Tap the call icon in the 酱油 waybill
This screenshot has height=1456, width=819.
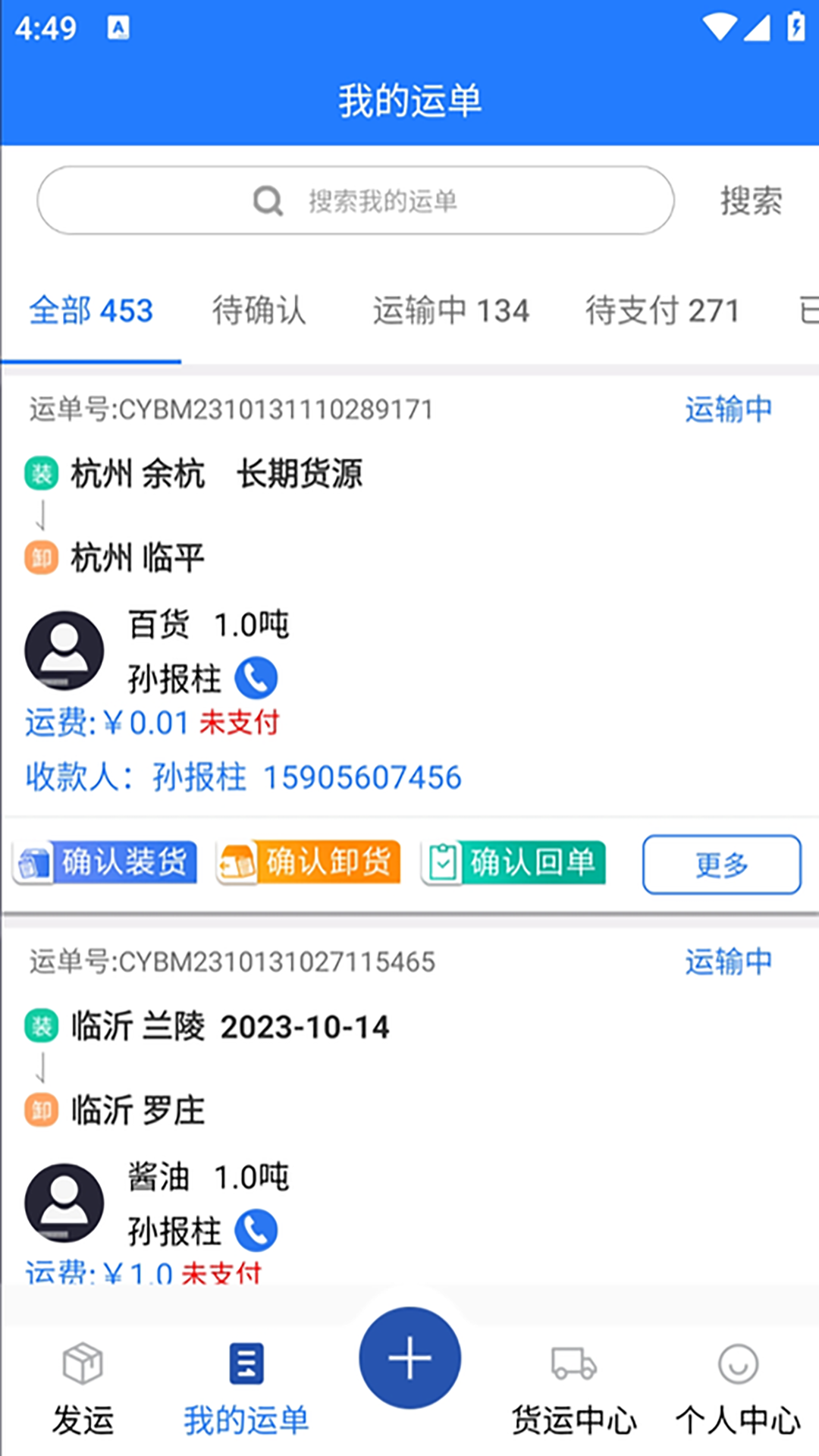[x=256, y=1229]
